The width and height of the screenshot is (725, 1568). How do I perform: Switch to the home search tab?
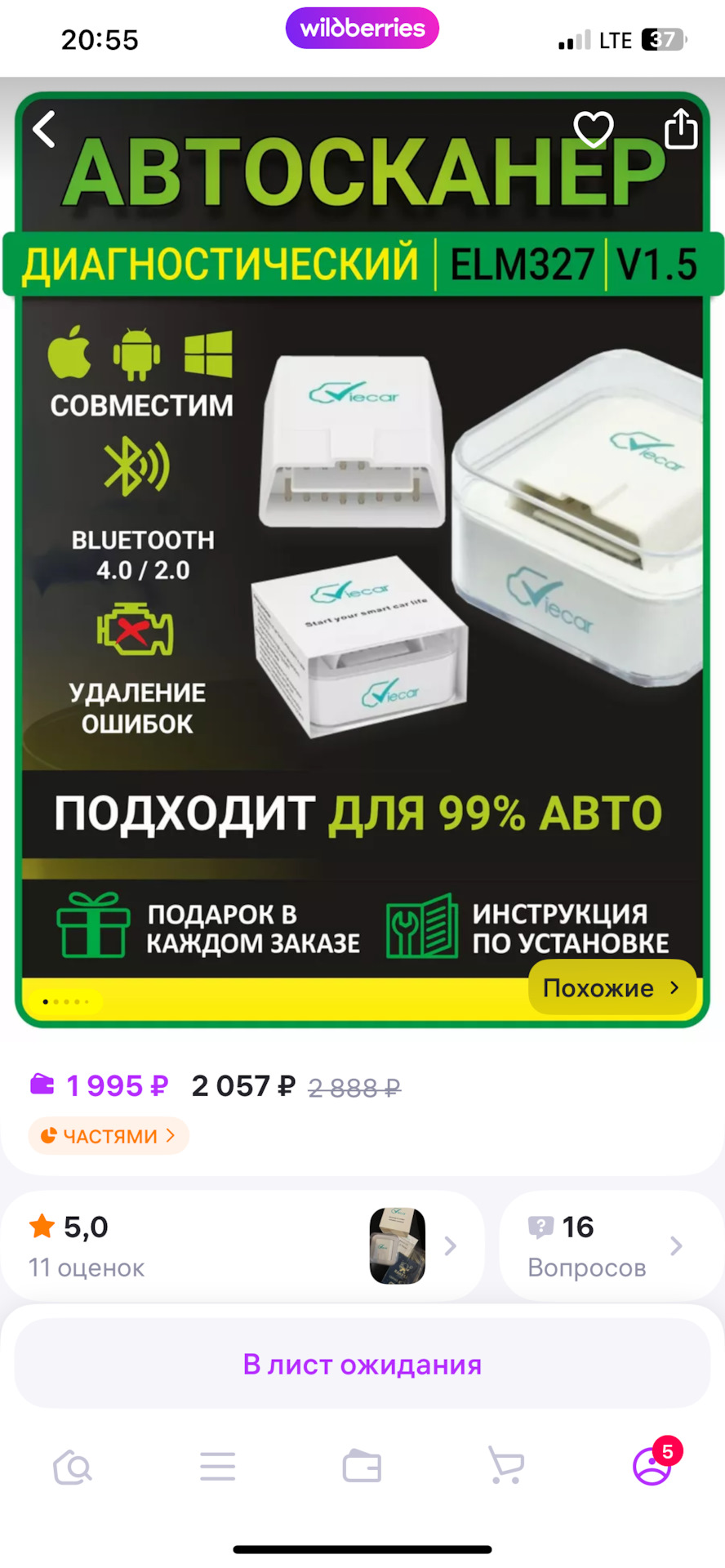pos(73,1467)
